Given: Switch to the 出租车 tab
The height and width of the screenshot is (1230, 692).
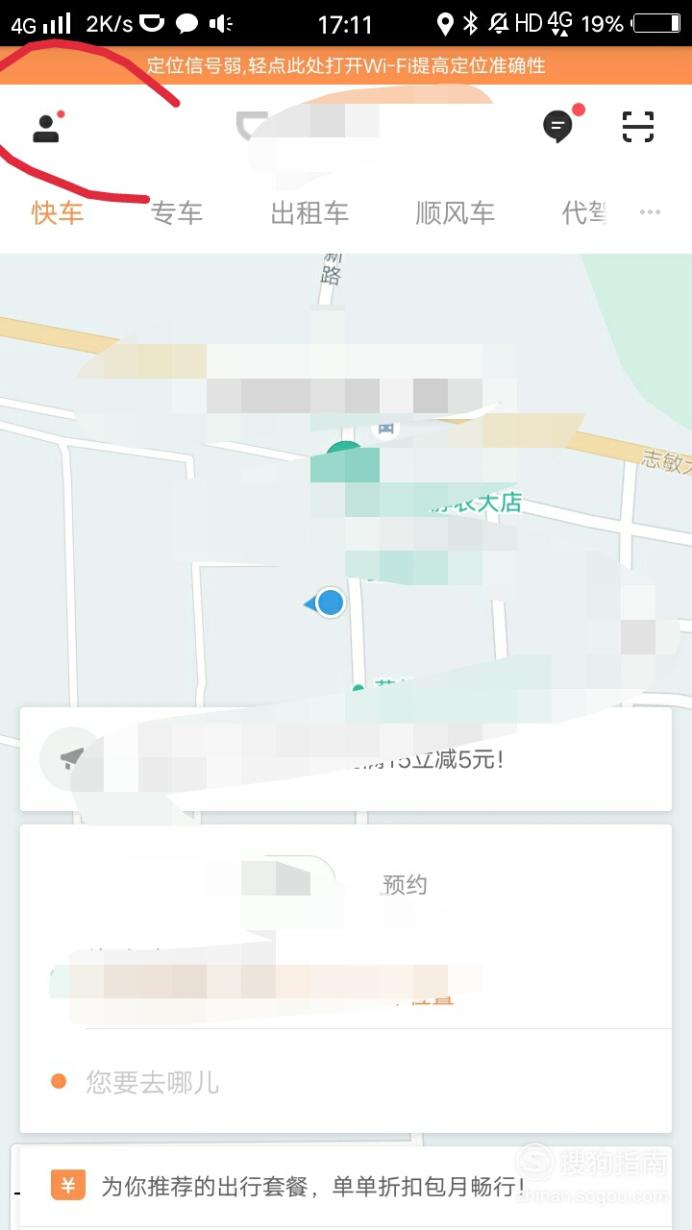Looking at the screenshot, I should click(x=310, y=213).
